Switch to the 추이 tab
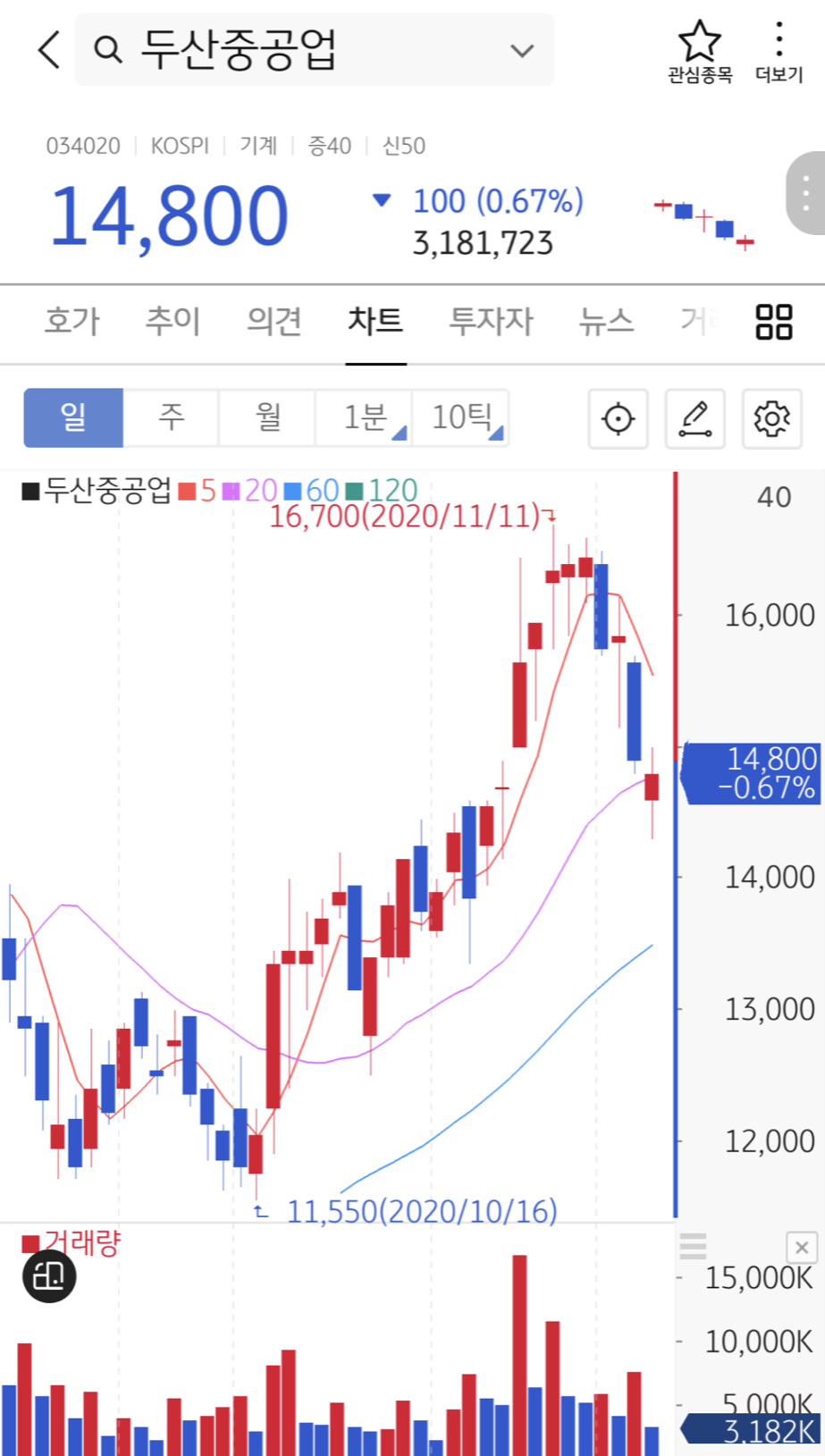This screenshot has width=825, height=1456. tap(173, 320)
